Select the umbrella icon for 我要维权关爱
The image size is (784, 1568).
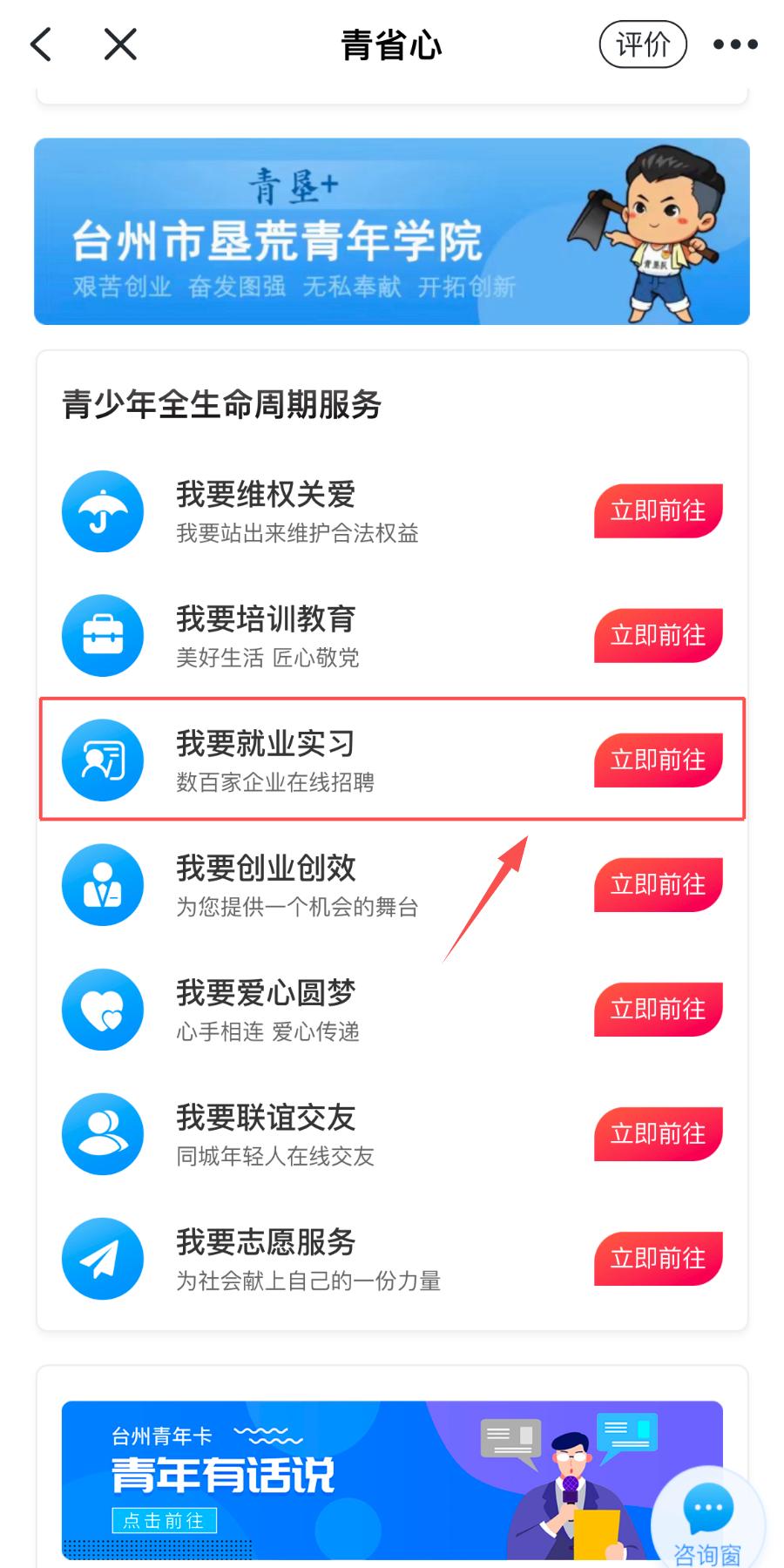[x=102, y=511]
